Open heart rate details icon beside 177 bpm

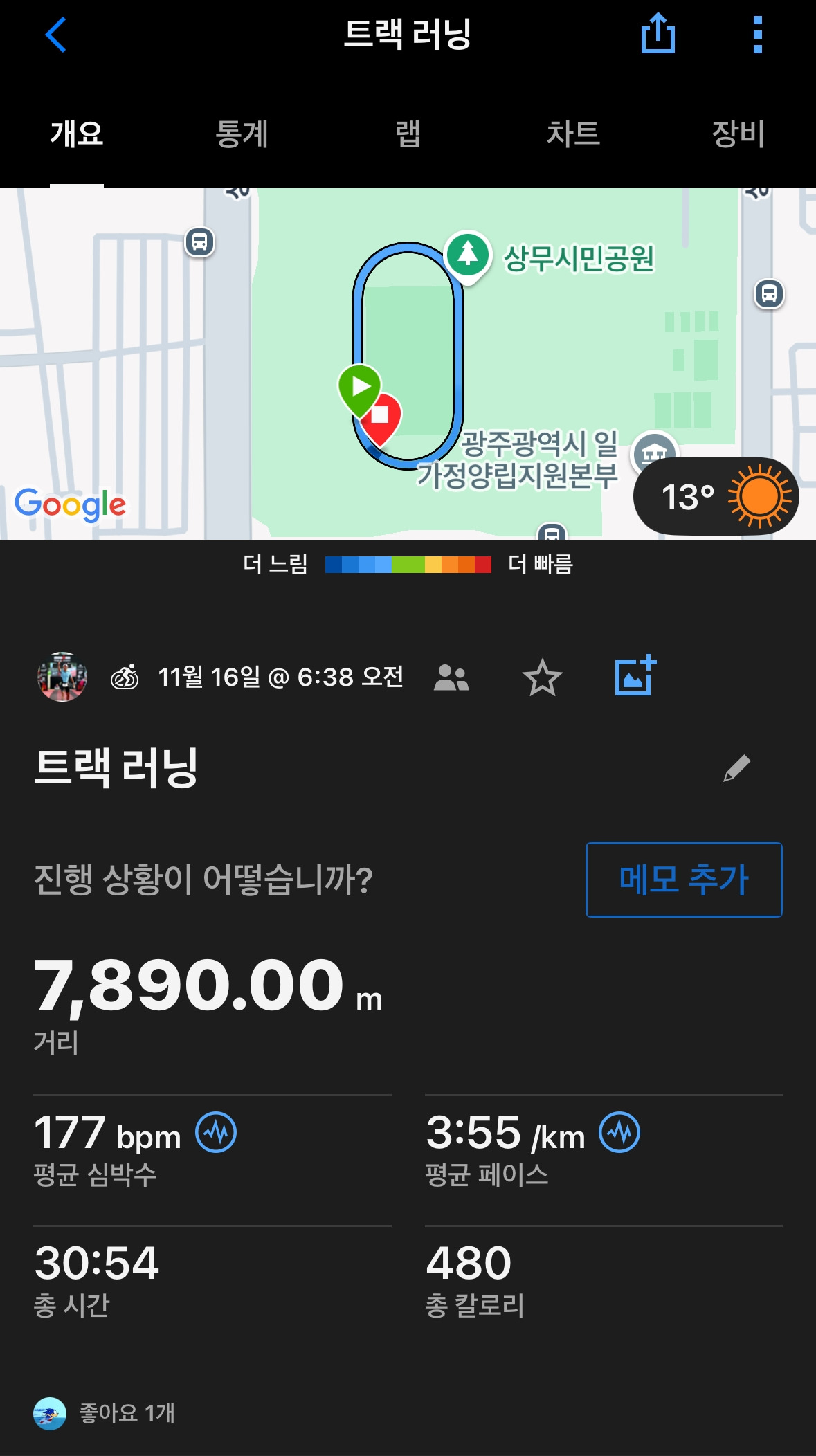click(216, 1133)
